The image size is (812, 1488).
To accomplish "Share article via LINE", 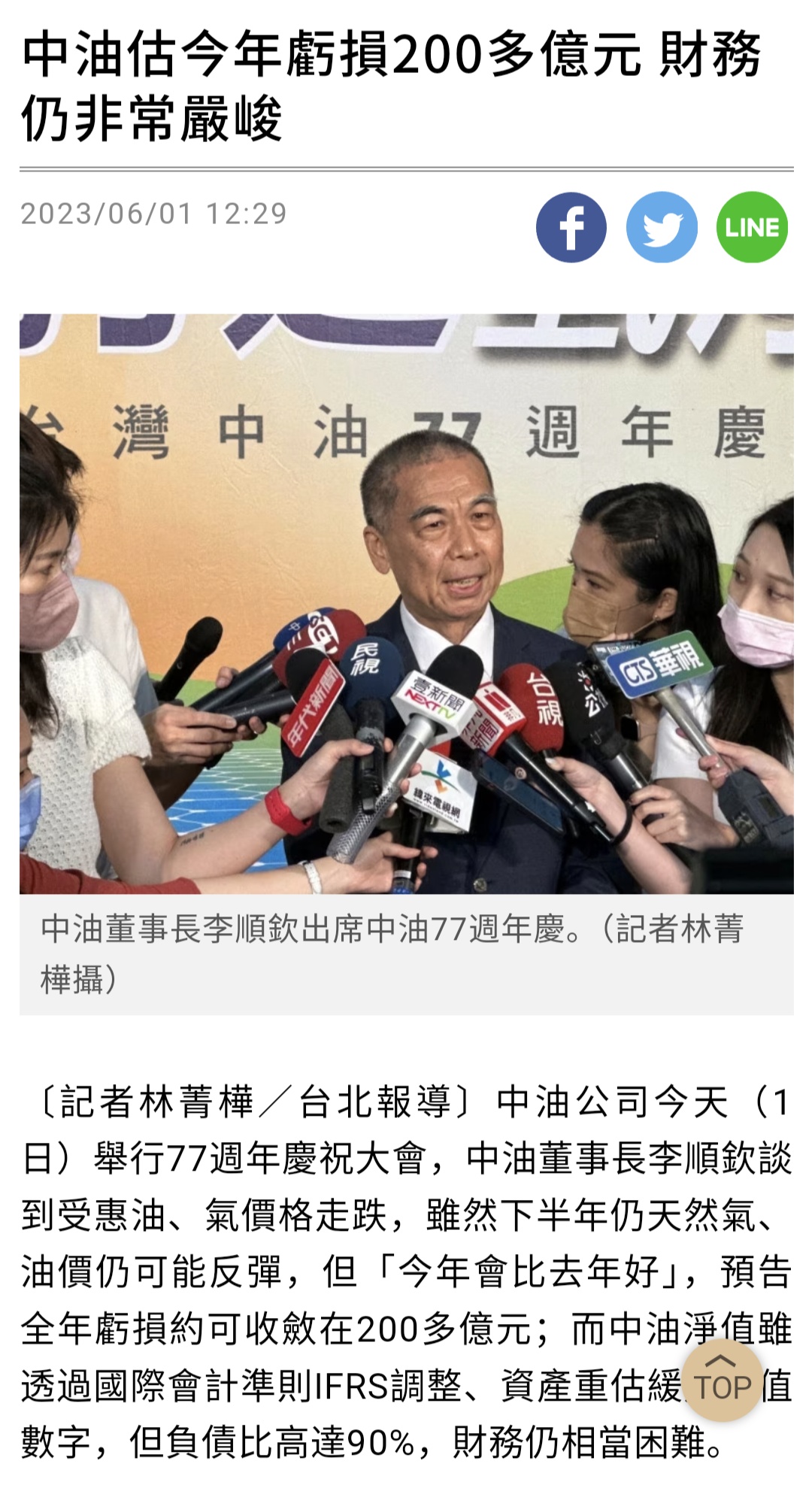I will click(x=752, y=227).
